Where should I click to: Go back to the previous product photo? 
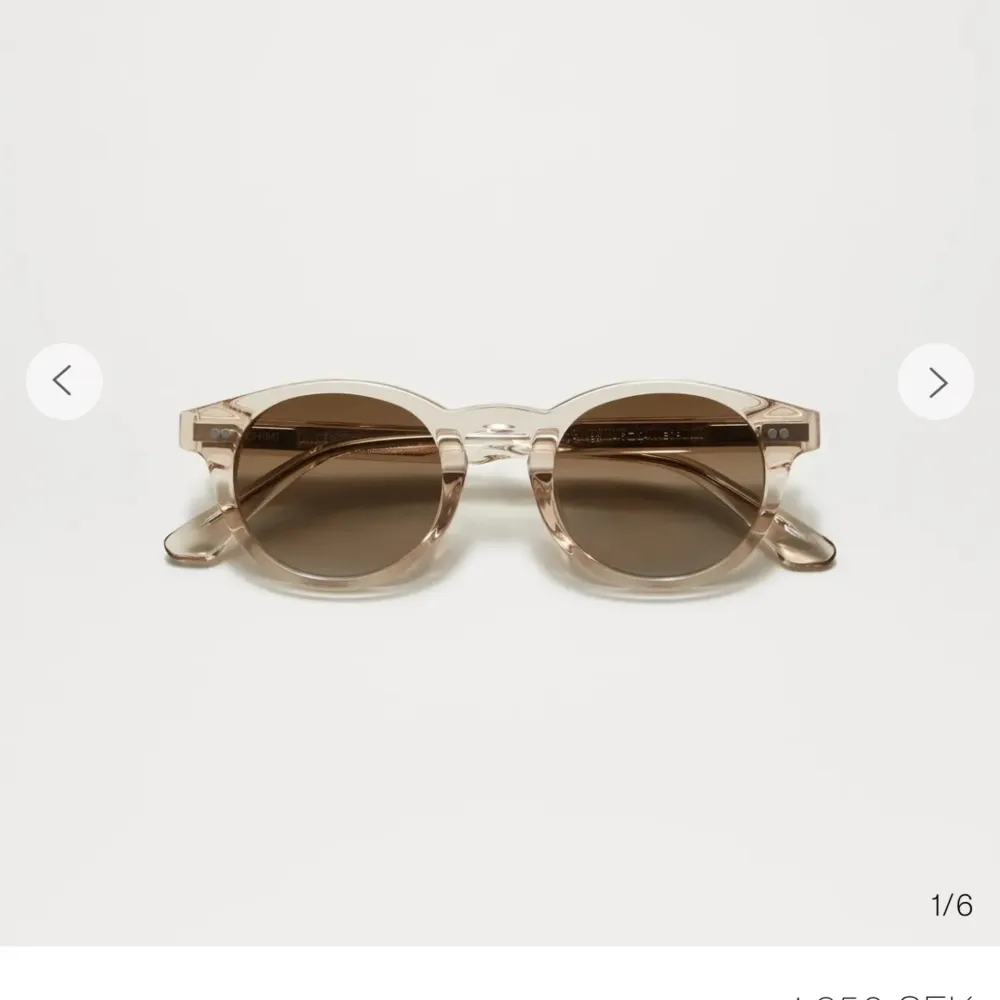click(x=63, y=381)
